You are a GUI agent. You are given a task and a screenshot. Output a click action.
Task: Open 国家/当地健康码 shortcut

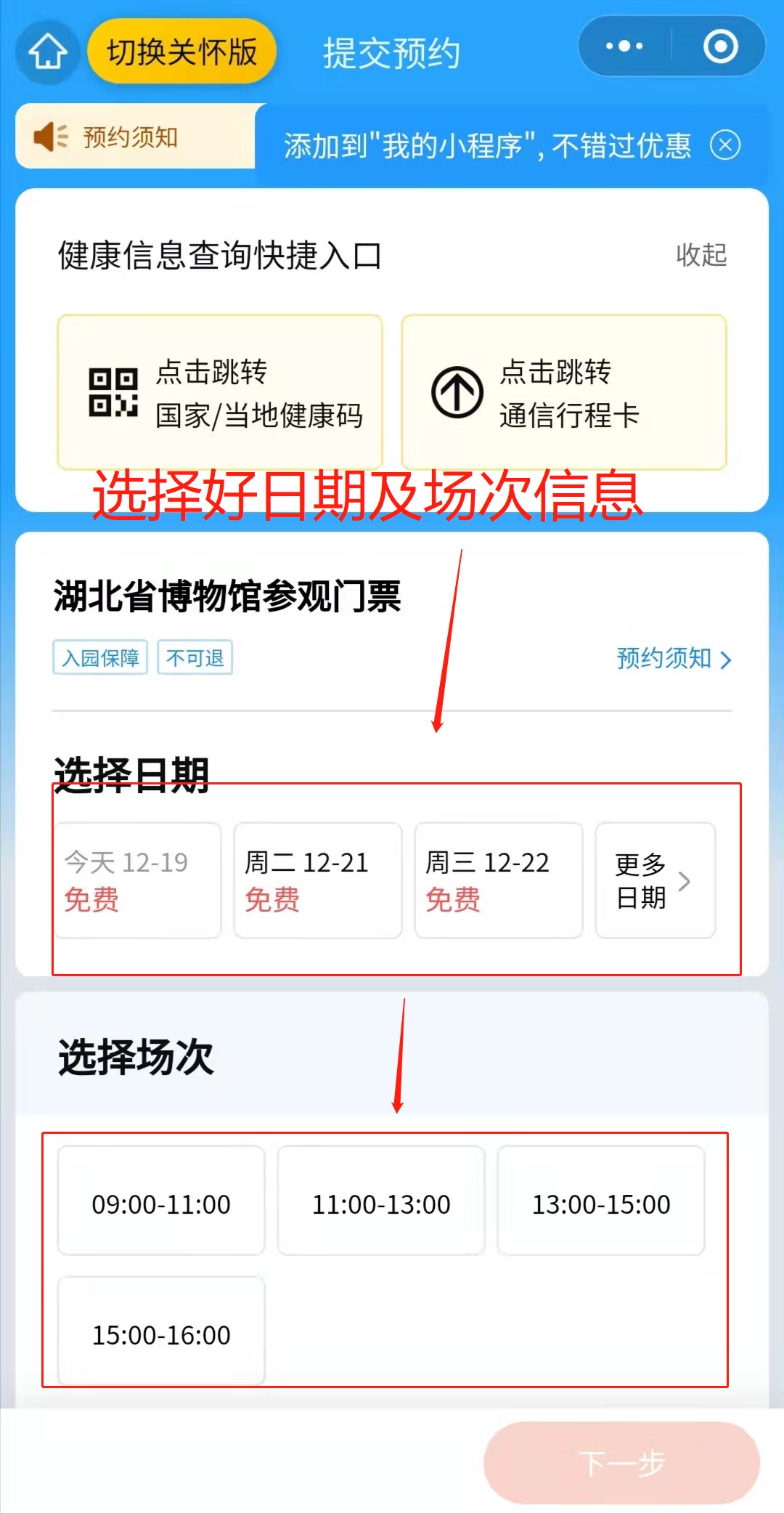(x=220, y=392)
